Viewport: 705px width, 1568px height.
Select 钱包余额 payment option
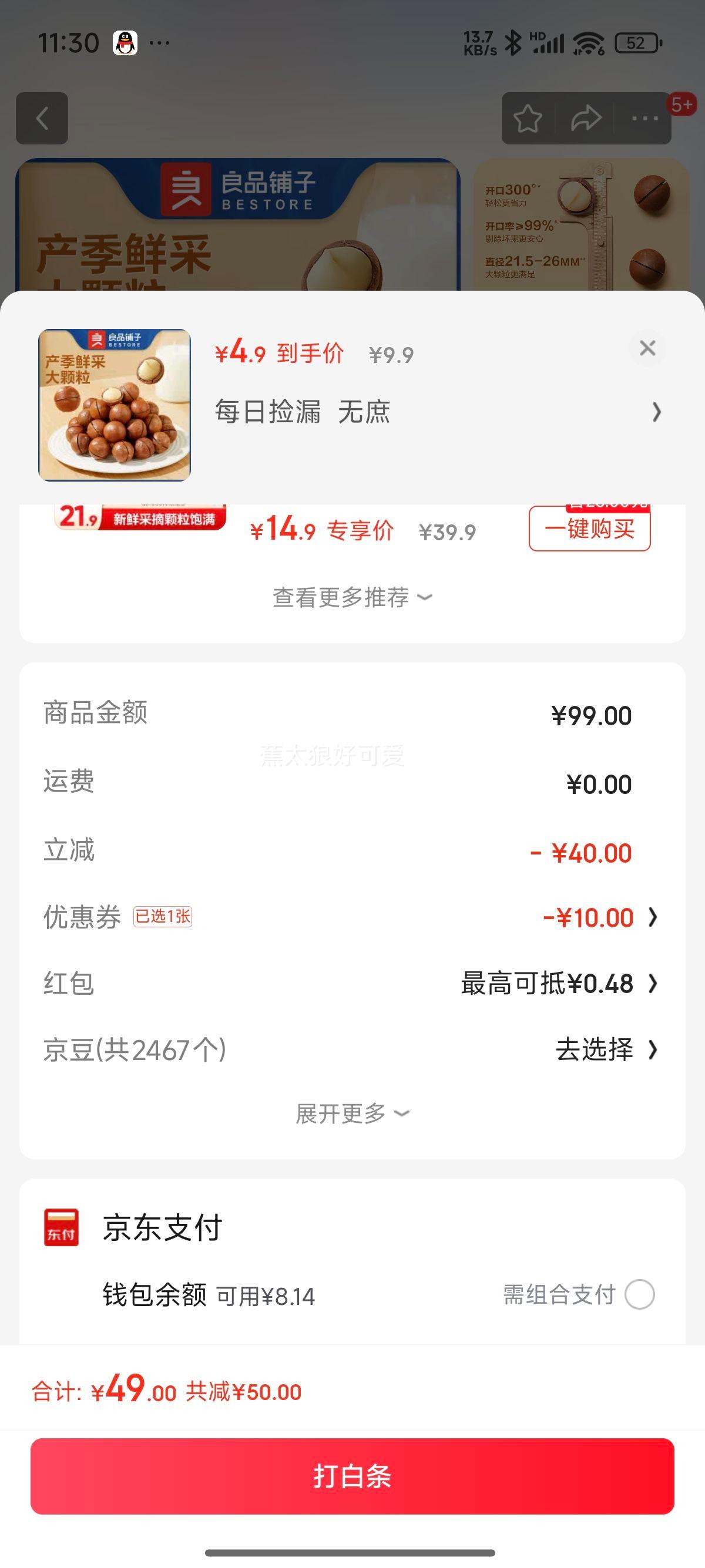(639, 1294)
